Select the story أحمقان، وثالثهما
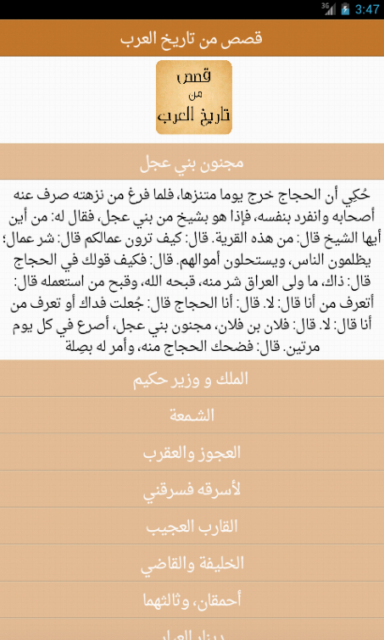Image resolution: width=384 pixels, height=640 pixels. [192, 600]
